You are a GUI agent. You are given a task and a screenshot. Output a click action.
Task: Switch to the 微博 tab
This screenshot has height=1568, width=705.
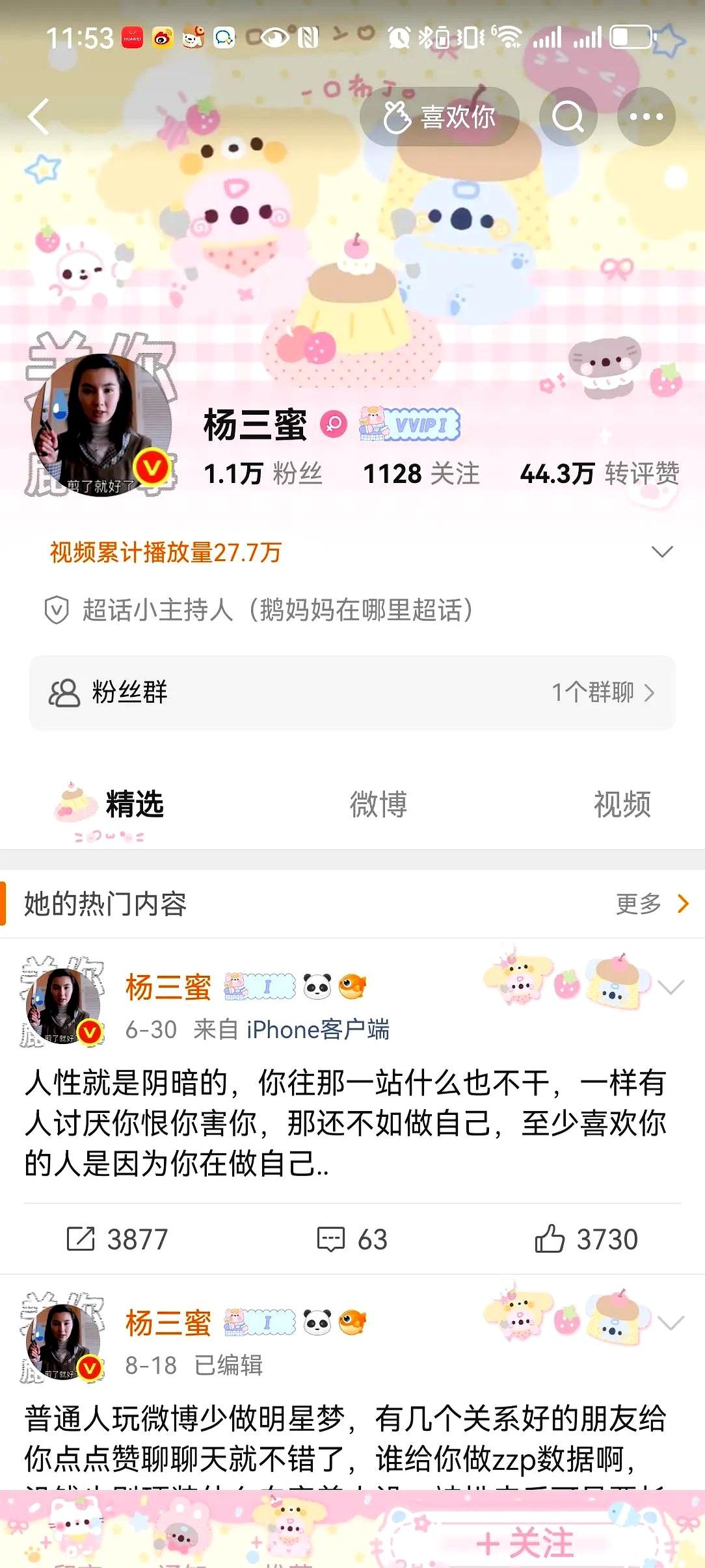378,804
